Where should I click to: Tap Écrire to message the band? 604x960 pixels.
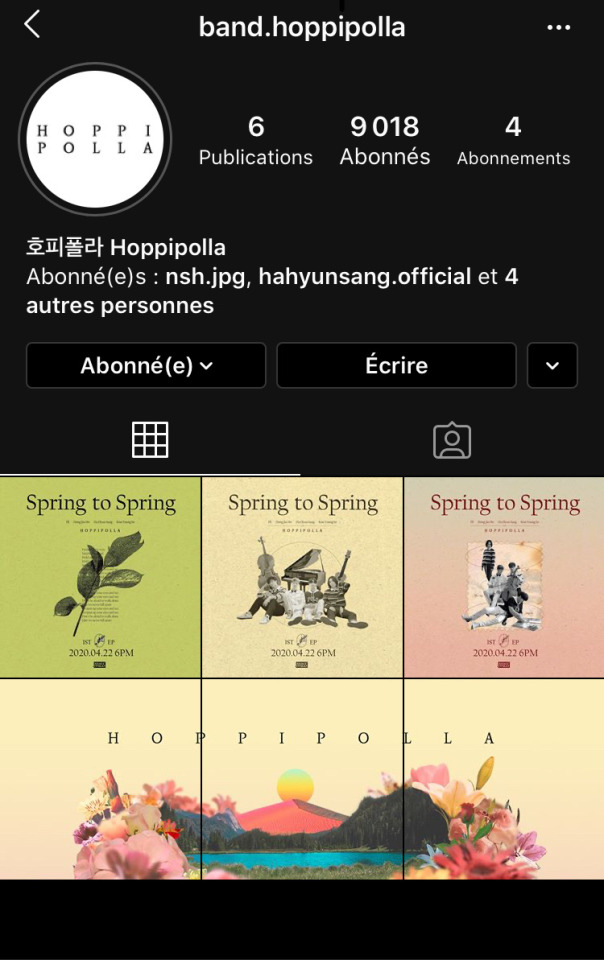point(396,366)
